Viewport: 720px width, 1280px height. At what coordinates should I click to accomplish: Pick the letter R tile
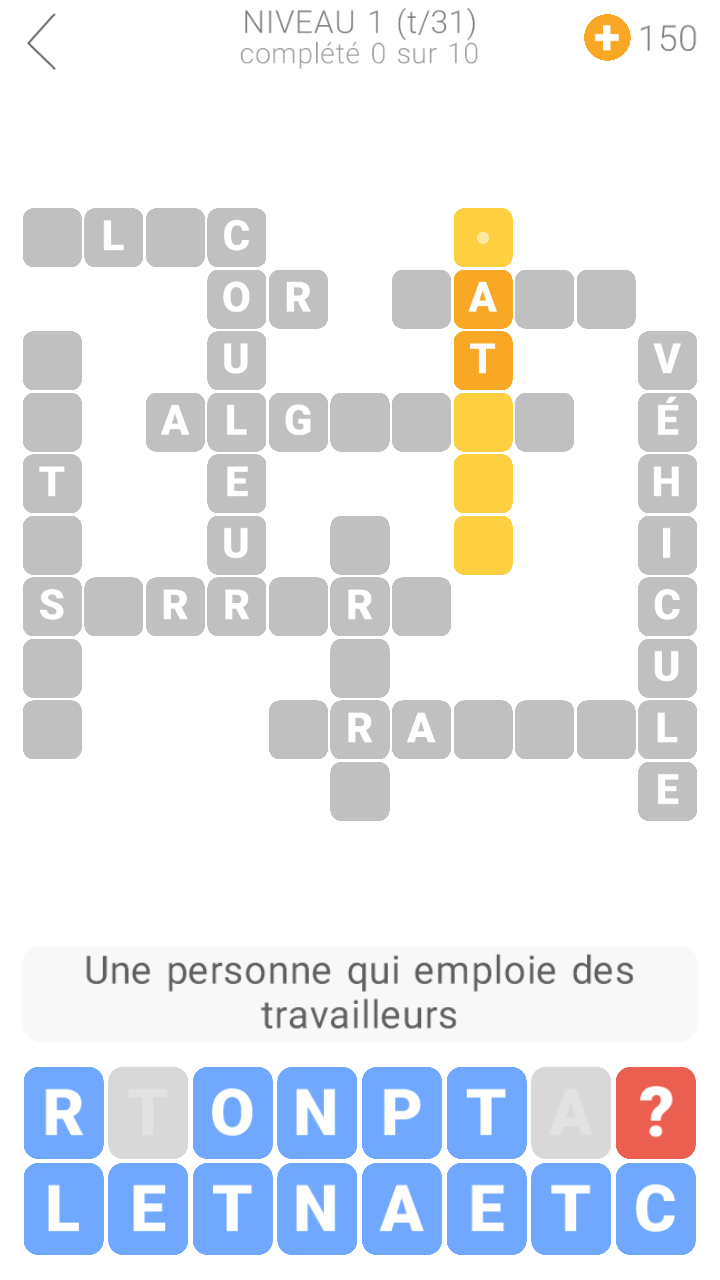click(x=63, y=1112)
